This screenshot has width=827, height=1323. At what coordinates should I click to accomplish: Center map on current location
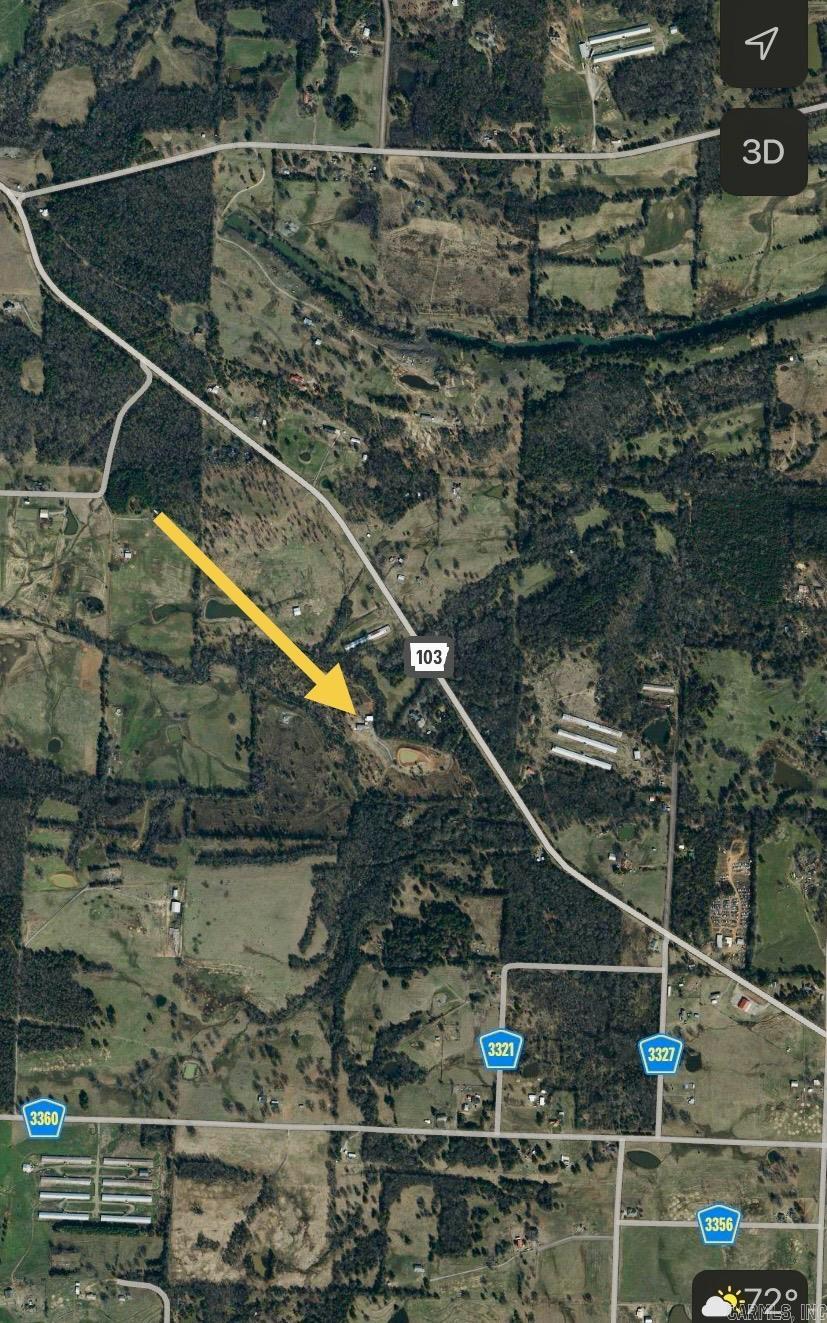[x=763, y=42]
